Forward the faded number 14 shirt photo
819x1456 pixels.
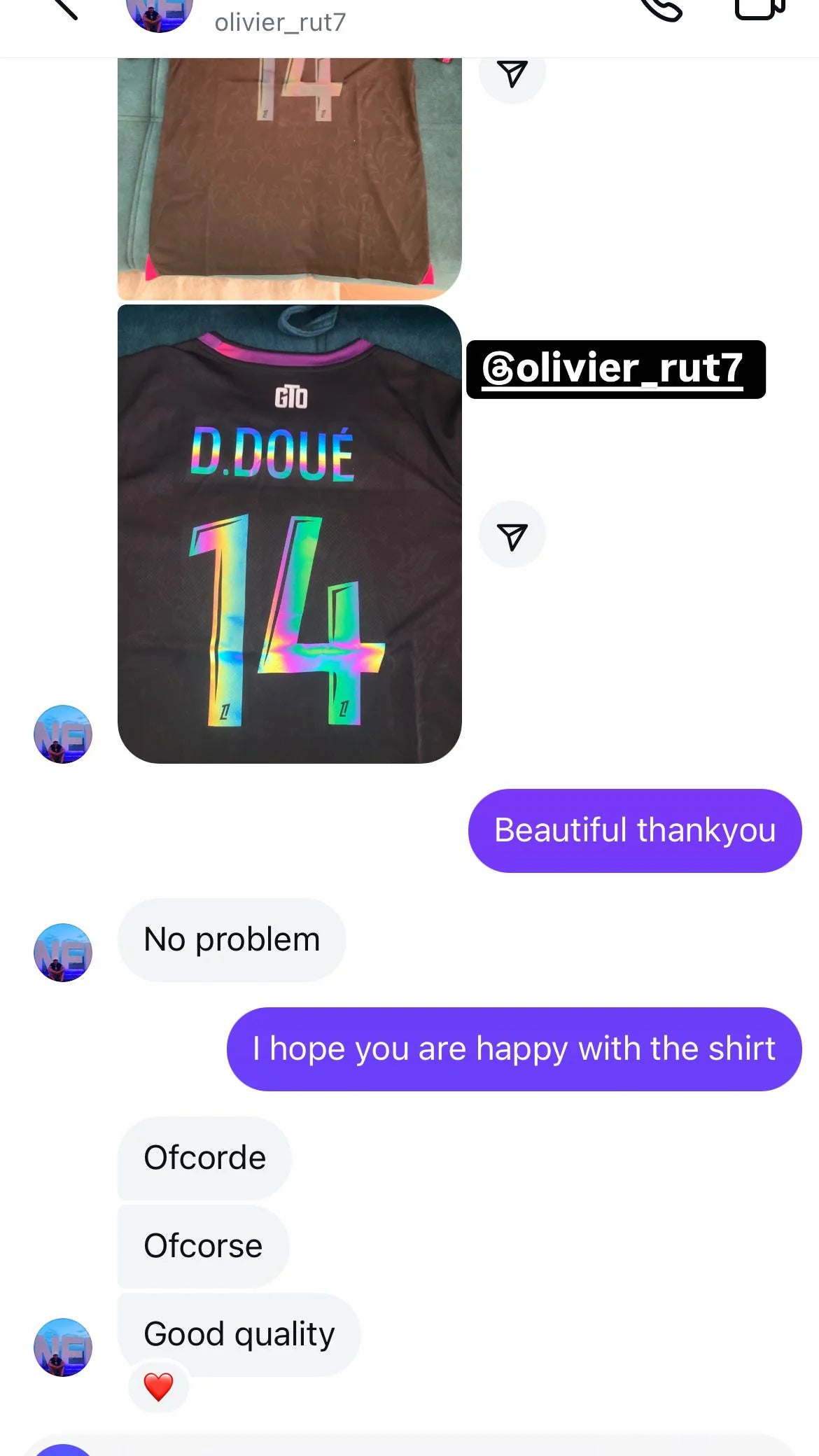click(x=512, y=73)
